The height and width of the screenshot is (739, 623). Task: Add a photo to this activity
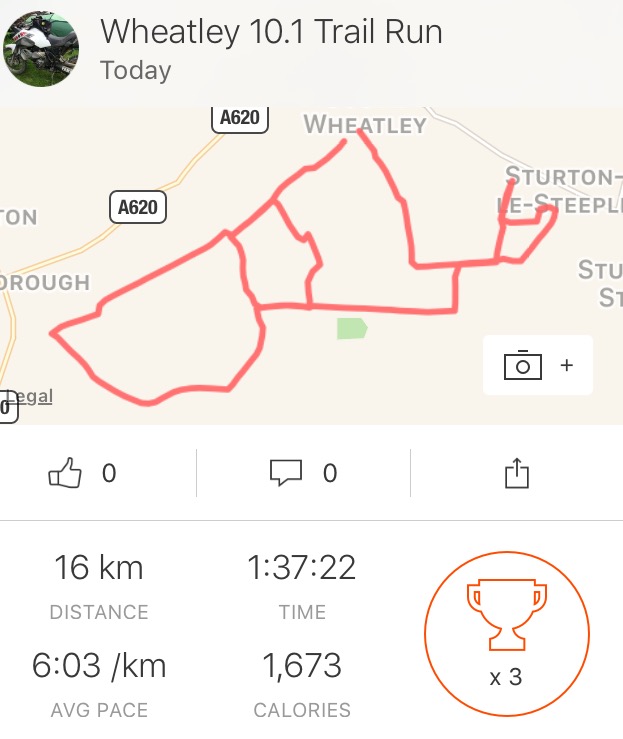pos(537,366)
